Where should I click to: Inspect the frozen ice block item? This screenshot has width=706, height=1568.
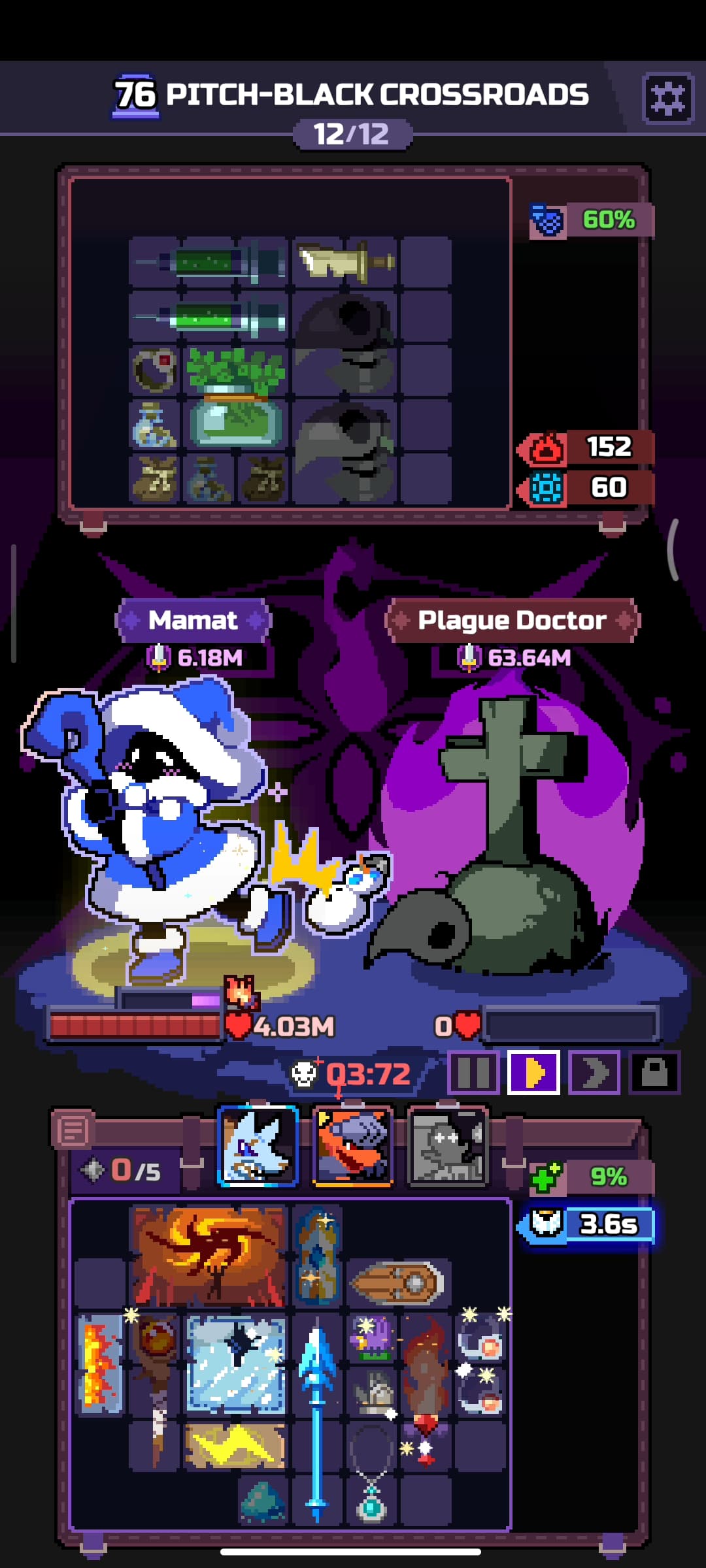coord(235,1365)
